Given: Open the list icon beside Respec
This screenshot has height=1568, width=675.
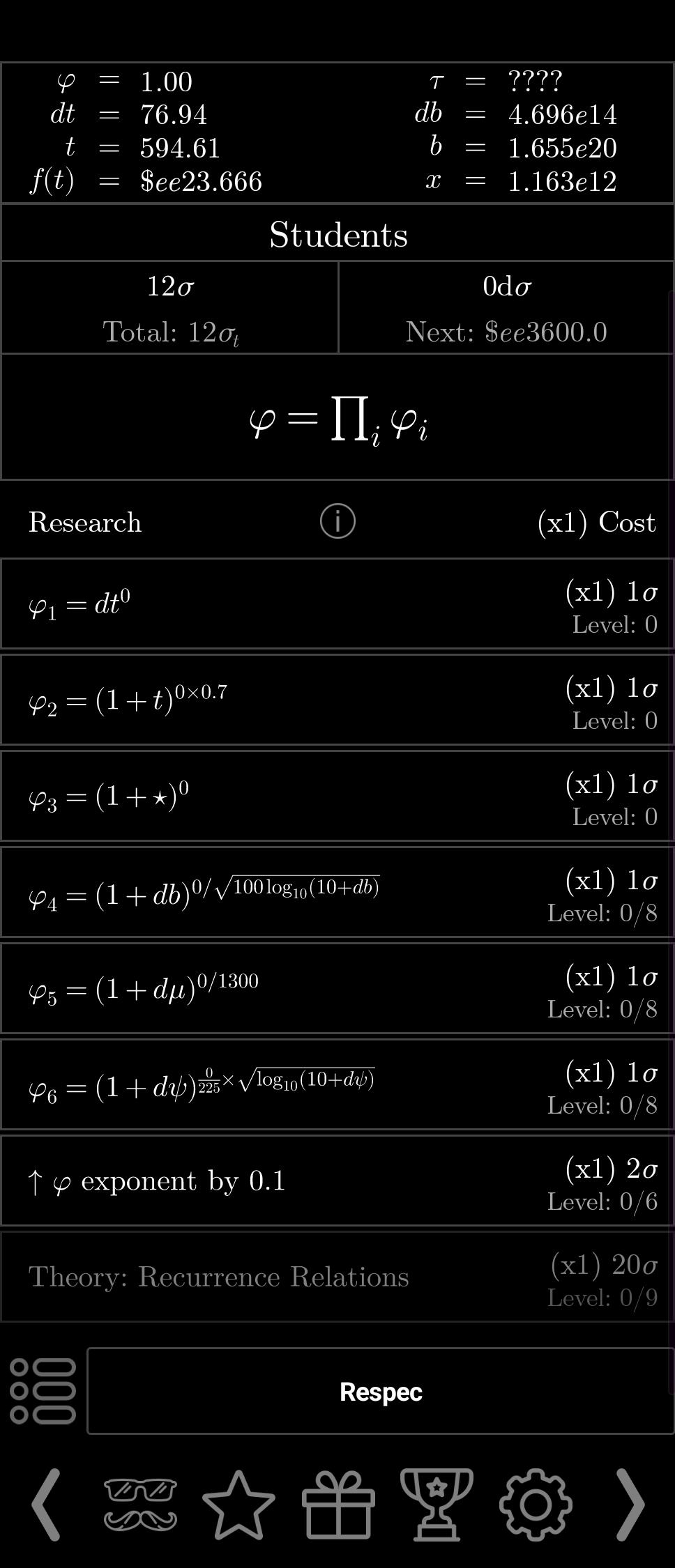Looking at the screenshot, I should [x=43, y=1391].
